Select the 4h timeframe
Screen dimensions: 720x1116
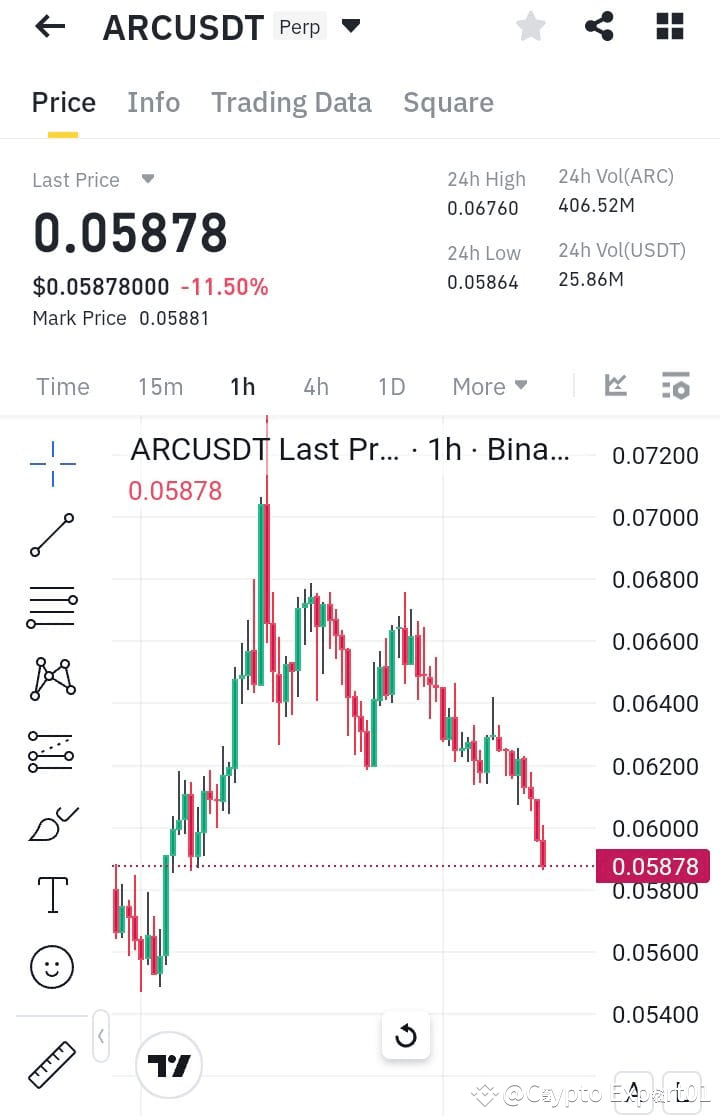[x=316, y=386]
